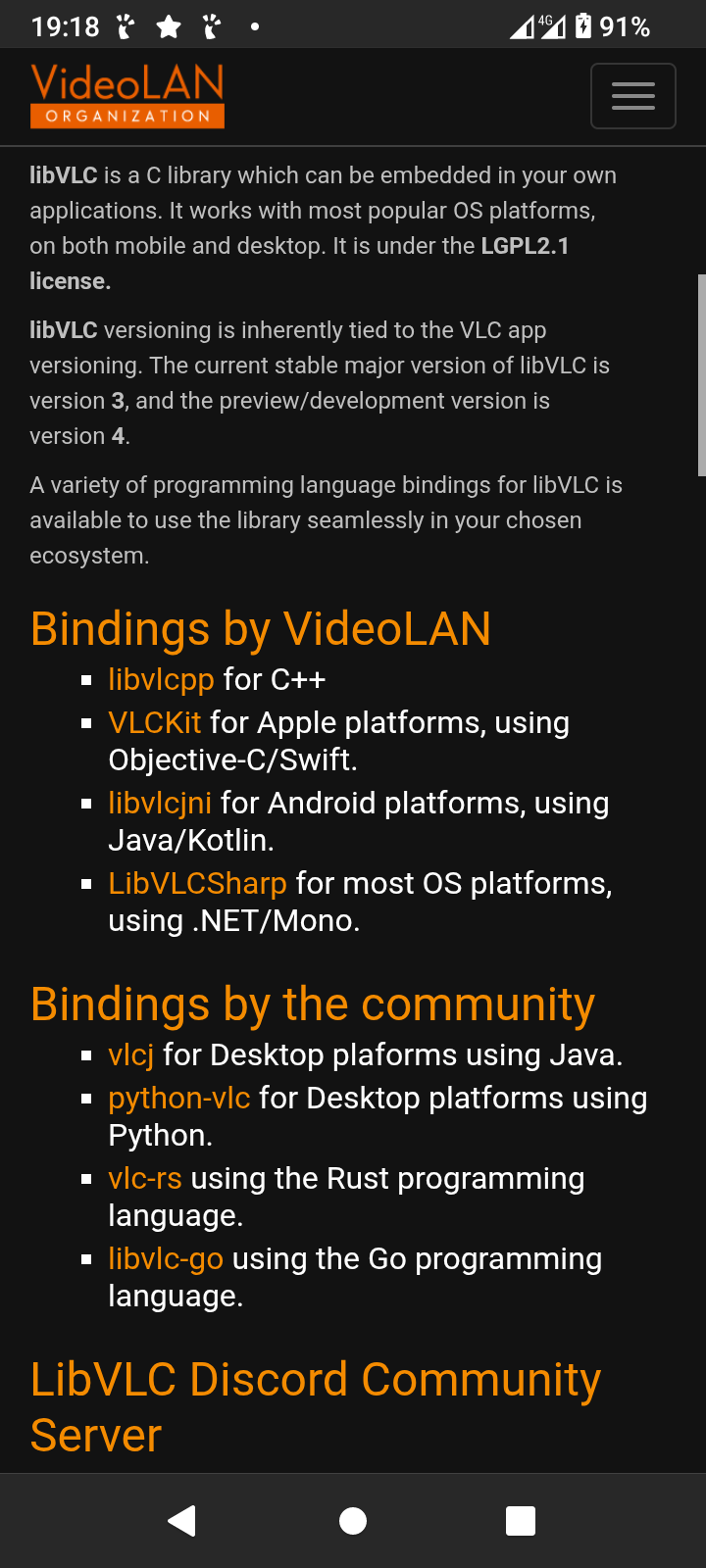Return to the home screen
Screen dimensions: 706x1568
click(353, 1521)
